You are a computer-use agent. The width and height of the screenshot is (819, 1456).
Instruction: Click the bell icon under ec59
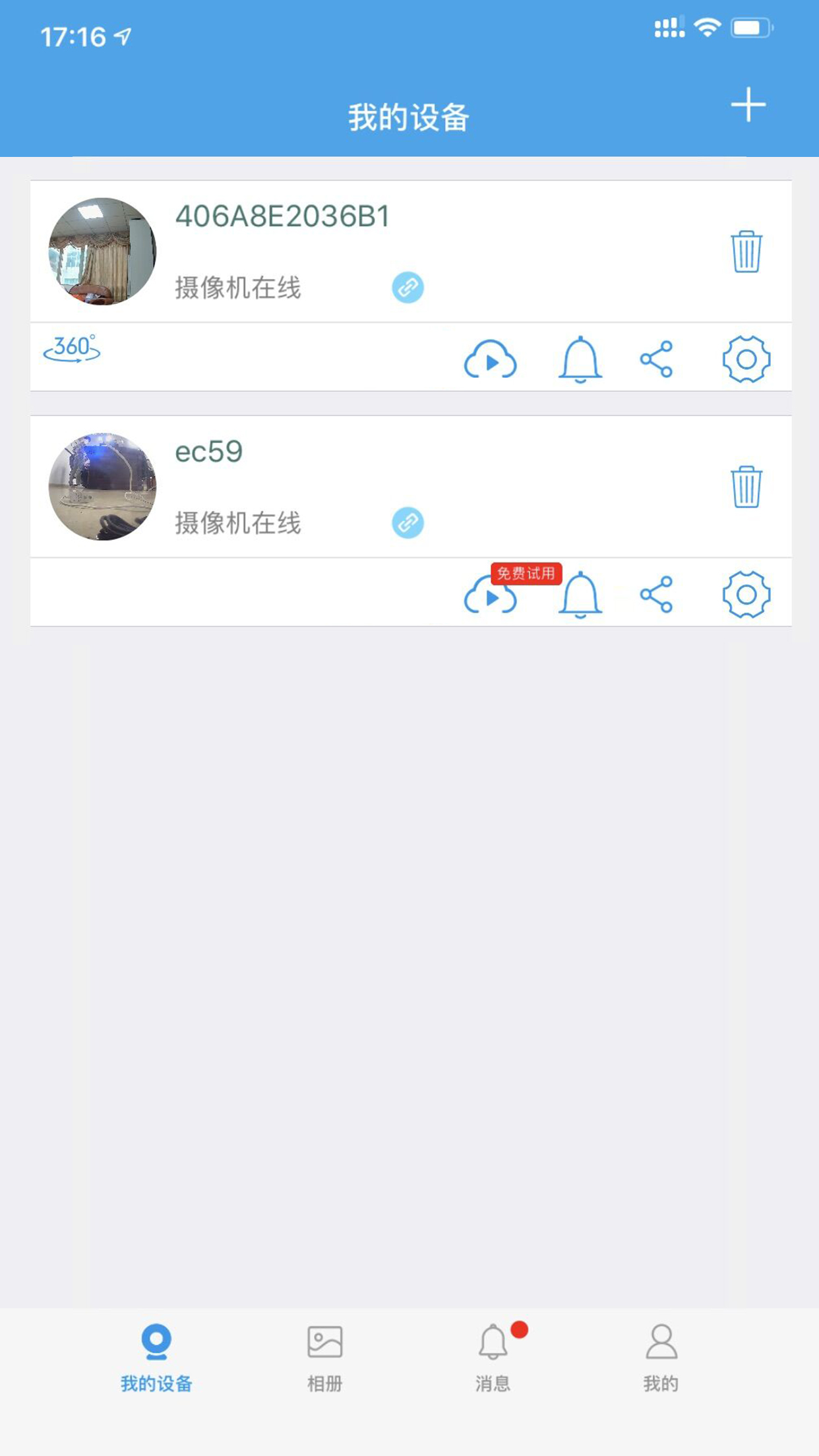click(x=580, y=593)
